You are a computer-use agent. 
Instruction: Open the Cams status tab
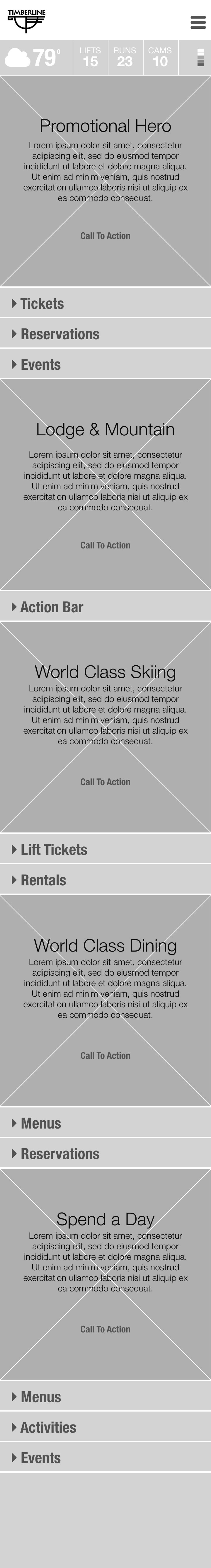[160, 57]
